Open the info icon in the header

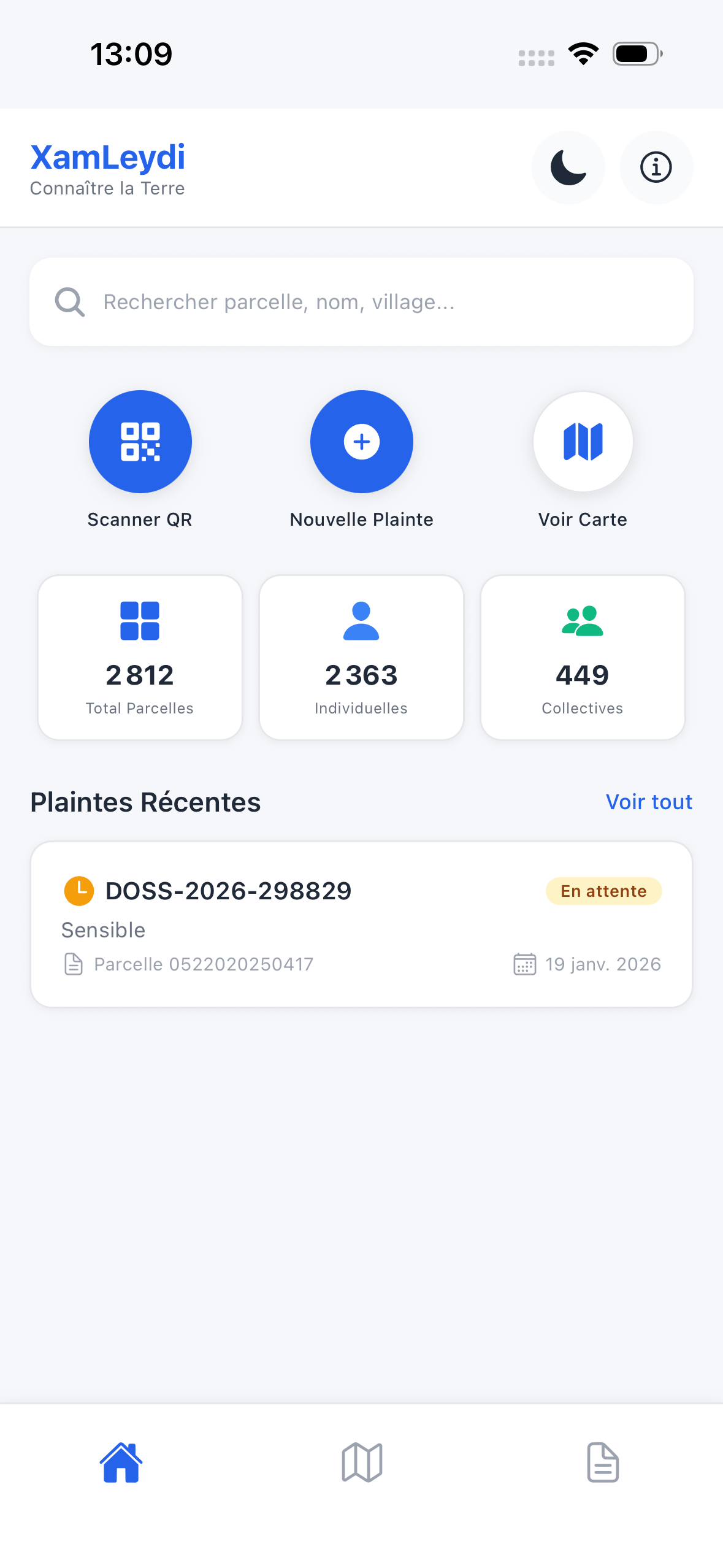[x=656, y=167]
